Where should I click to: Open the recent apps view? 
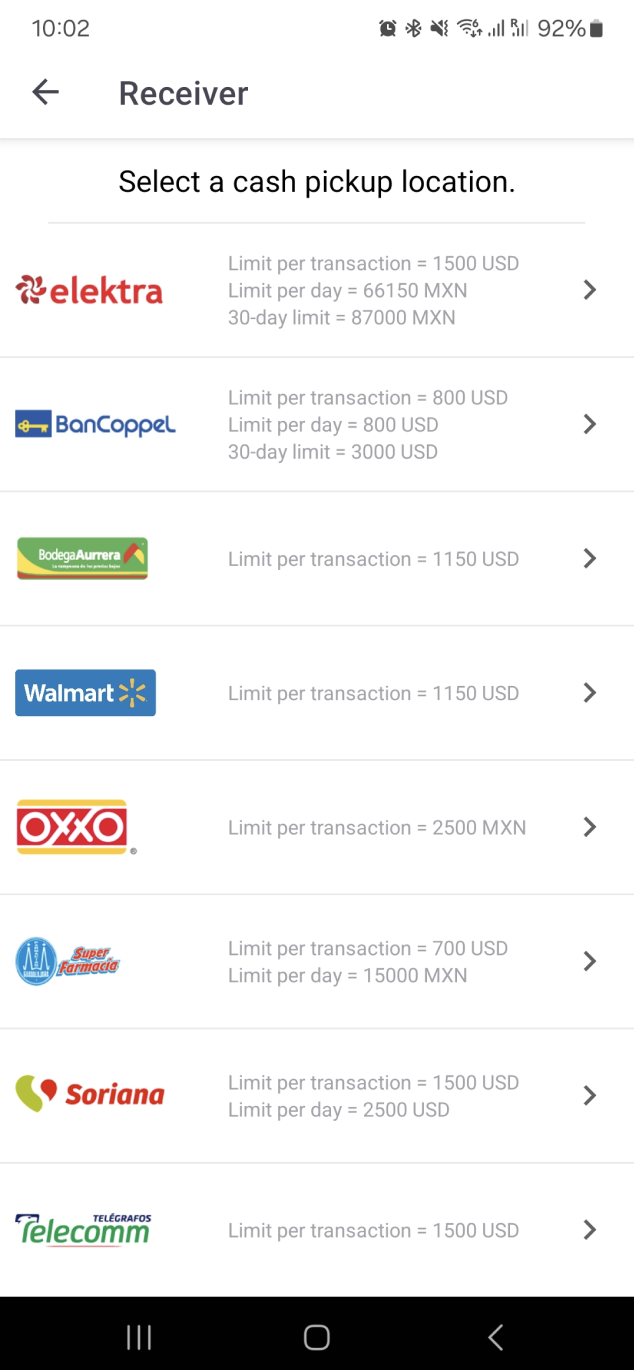point(139,1337)
